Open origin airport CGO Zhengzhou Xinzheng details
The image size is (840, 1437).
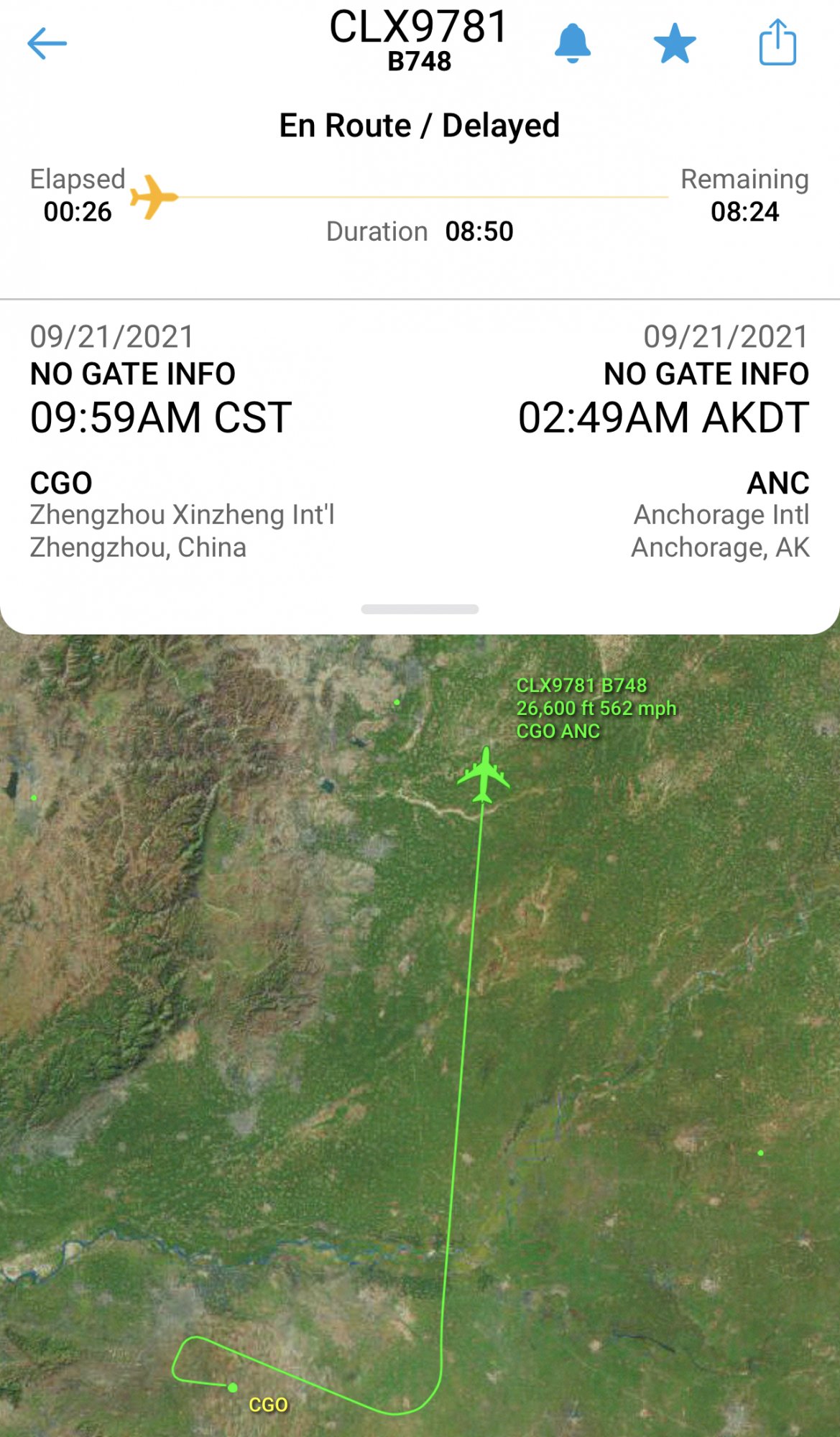182,514
